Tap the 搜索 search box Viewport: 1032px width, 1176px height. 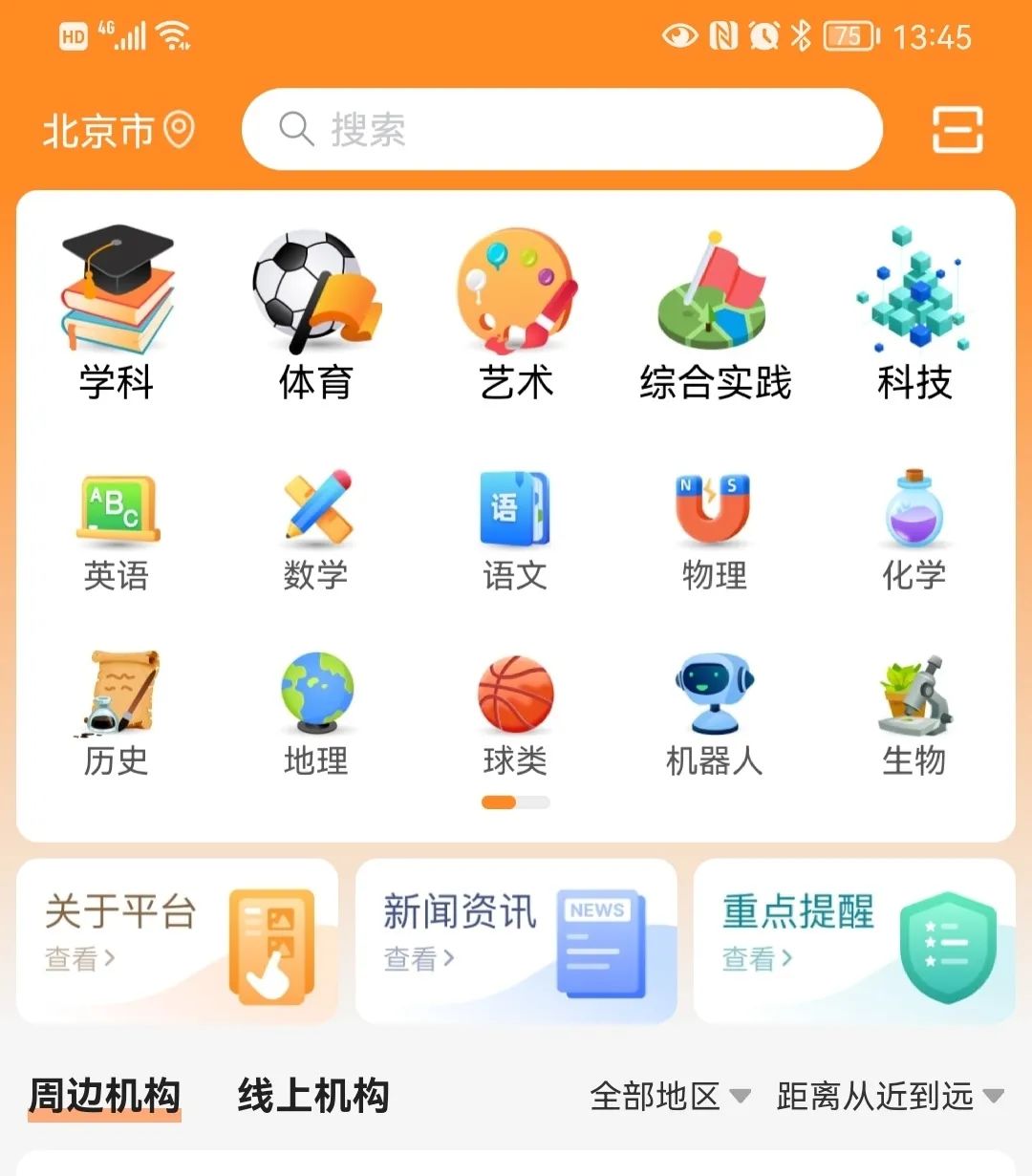coord(562,129)
